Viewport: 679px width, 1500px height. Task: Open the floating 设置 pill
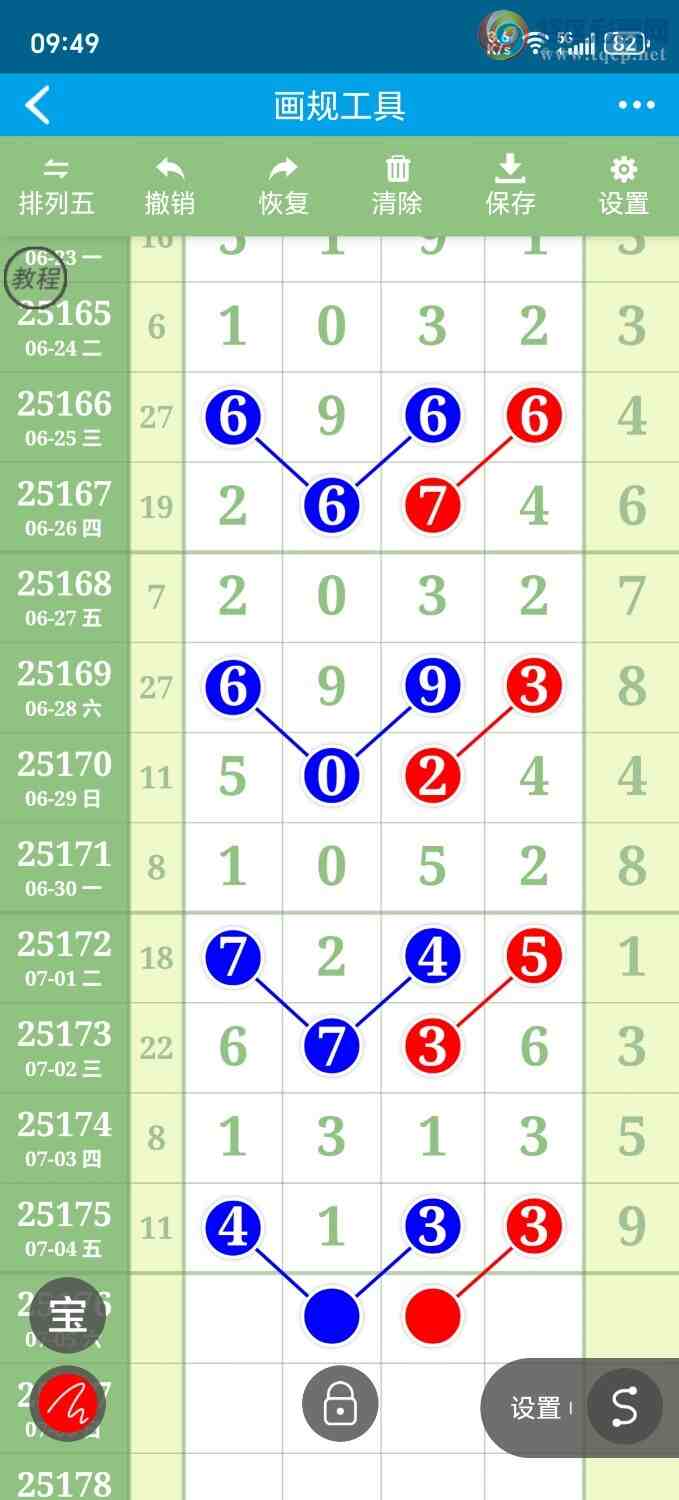tap(536, 1408)
